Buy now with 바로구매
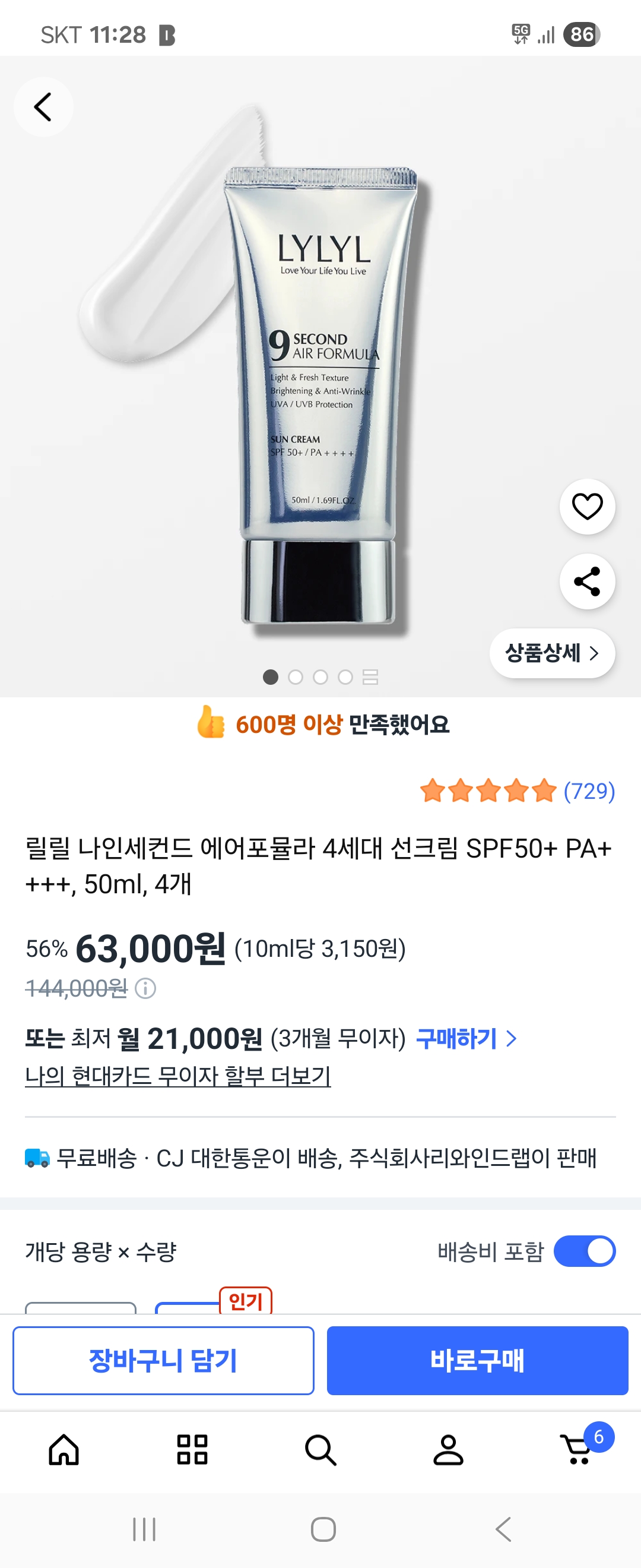The image size is (641, 1568). coord(477,1361)
